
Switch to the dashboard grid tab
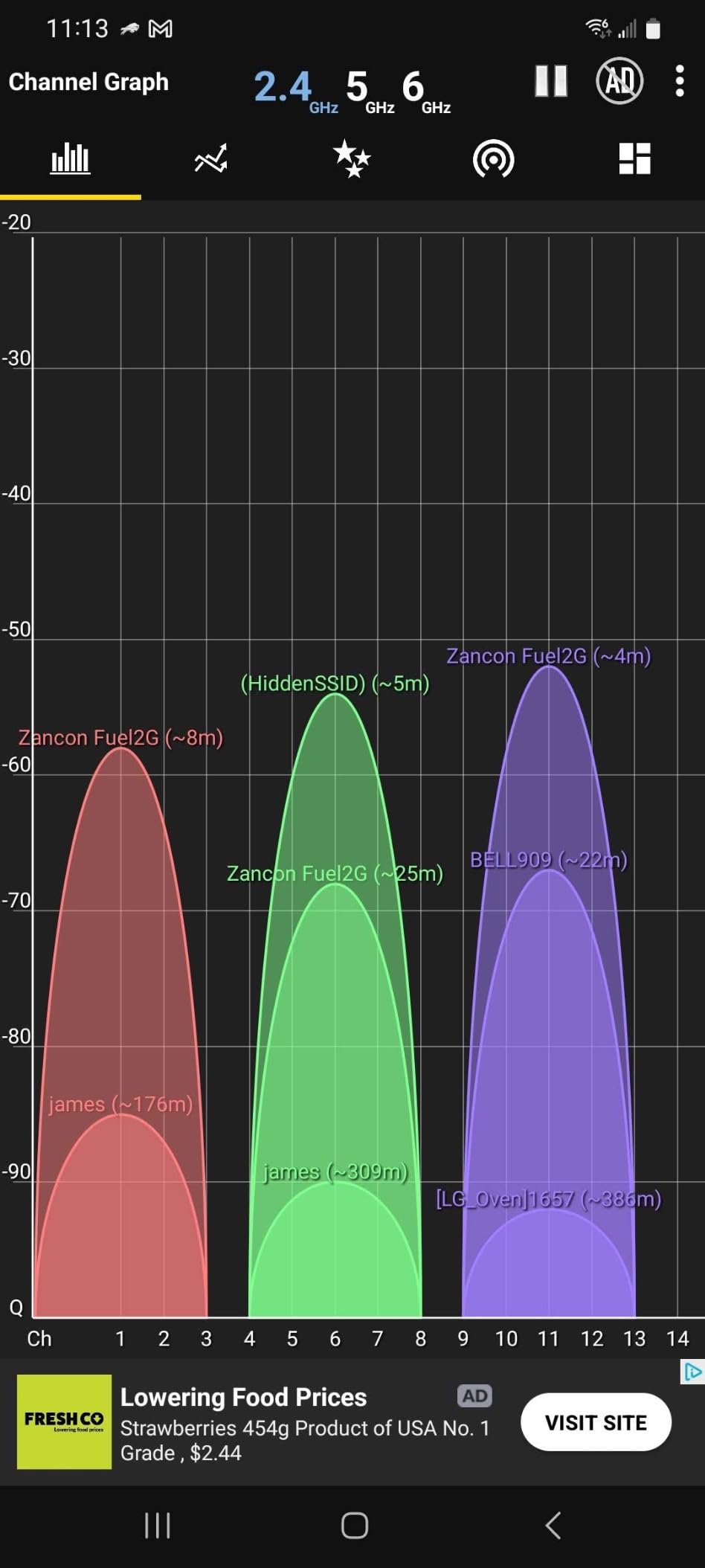point(634,158)
